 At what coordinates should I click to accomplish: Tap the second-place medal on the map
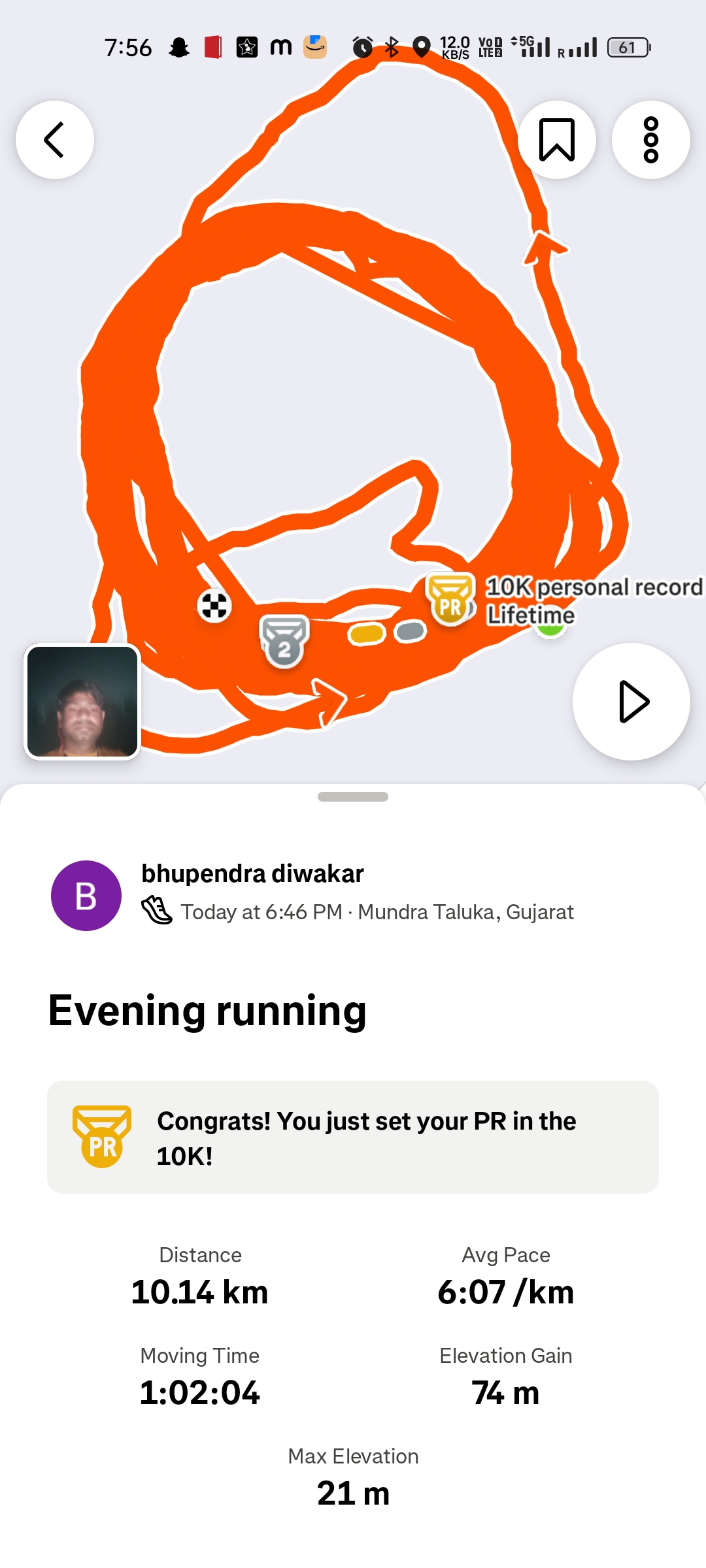tap(284, 642)
